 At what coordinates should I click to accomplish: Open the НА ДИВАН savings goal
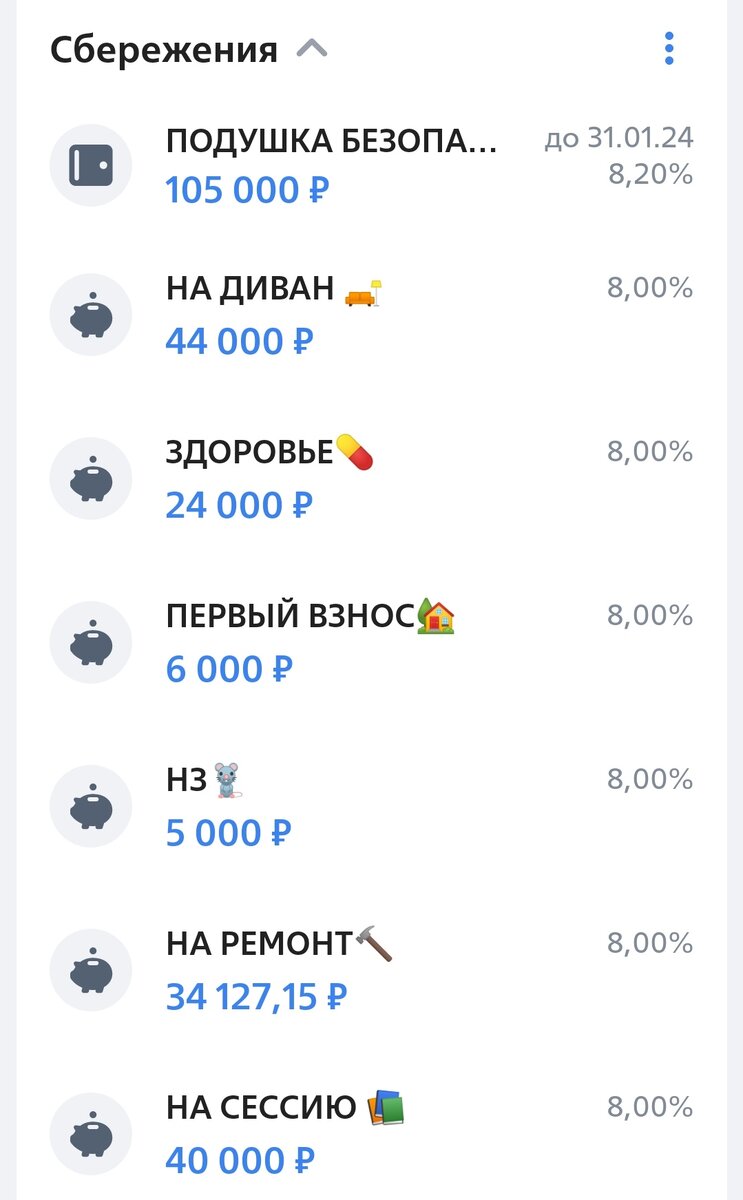pos(371,315)
